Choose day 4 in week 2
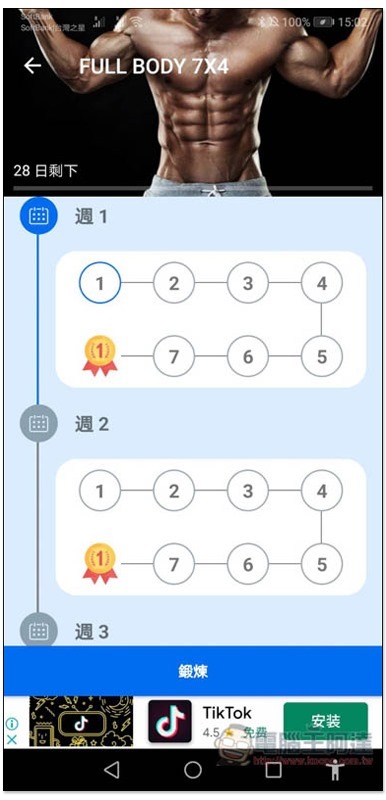This screenshot has height=800, width=386. tap(322, 491)
